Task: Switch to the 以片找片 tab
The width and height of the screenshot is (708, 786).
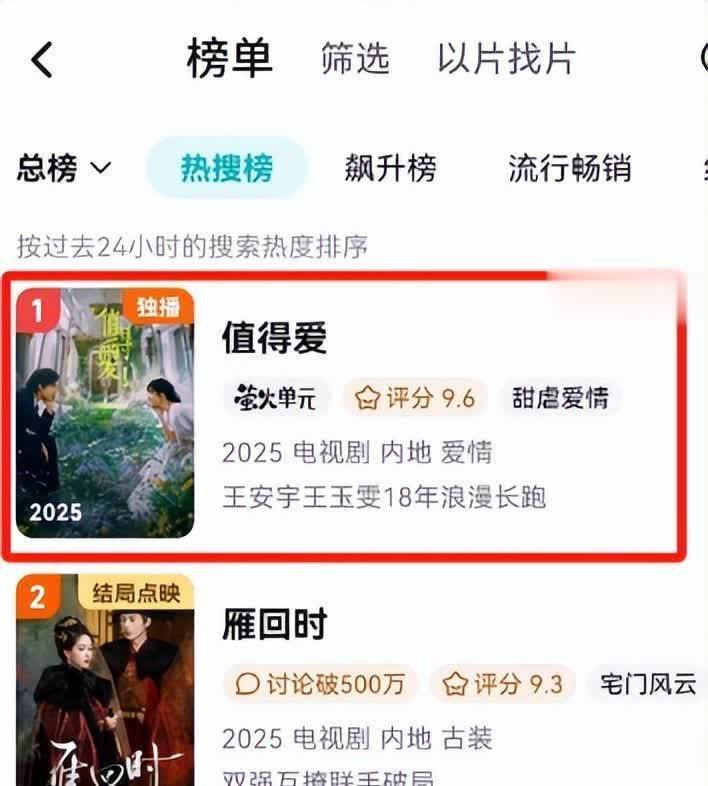Action: point(506,59)
